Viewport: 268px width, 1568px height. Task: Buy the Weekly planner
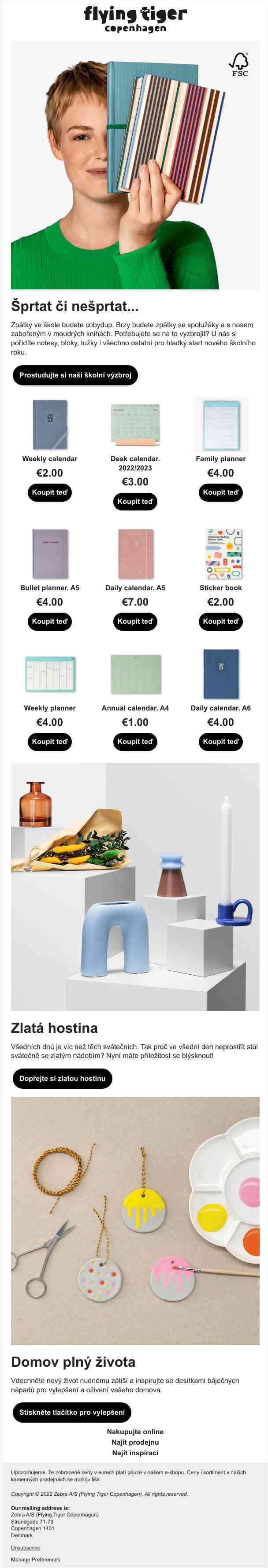(x=50, y=741)
